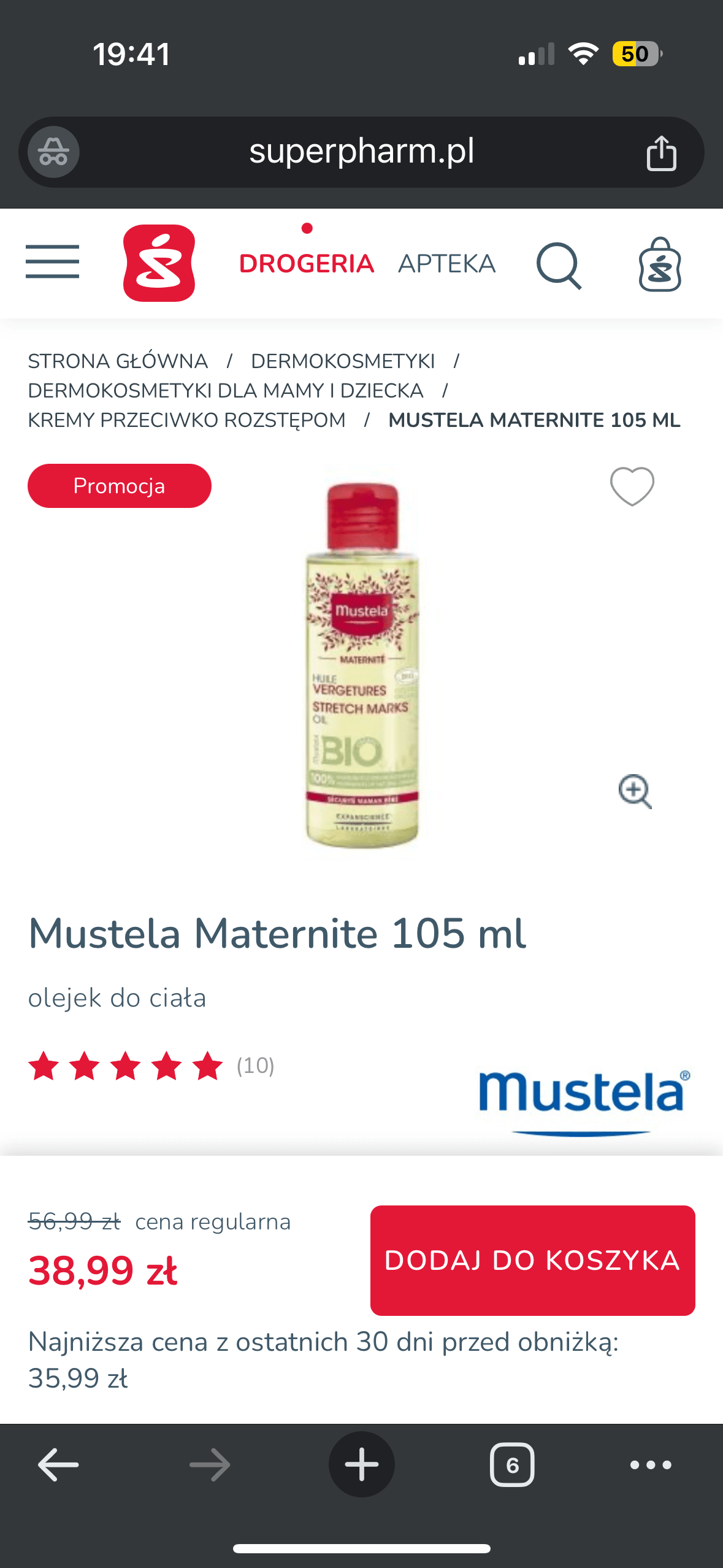Image resolution: width=723 pixels, height=1568 pixels.
Task: Open the 10 star reviews
Action: [151, 1066]
